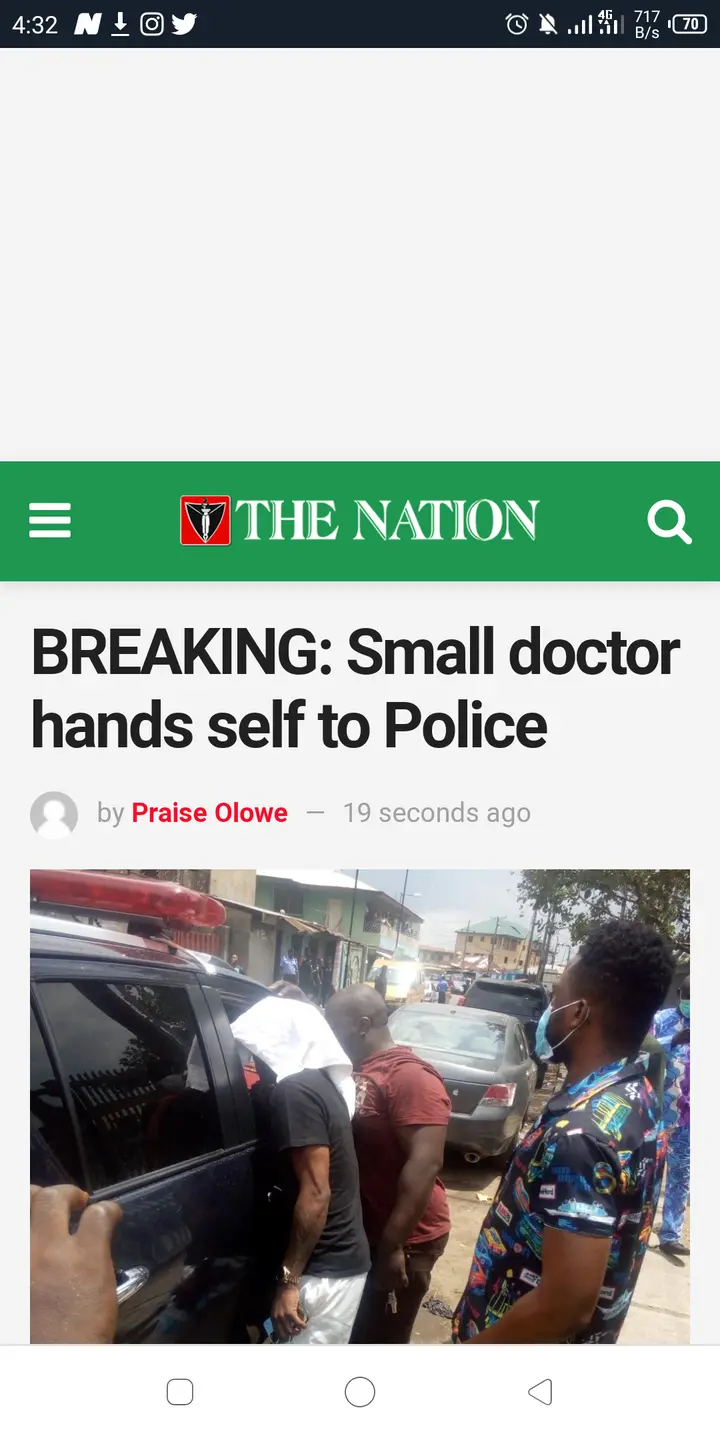720x1440 pixels.
Task: Tap The Nation logo to go home
Action: (x=359, y=521)
